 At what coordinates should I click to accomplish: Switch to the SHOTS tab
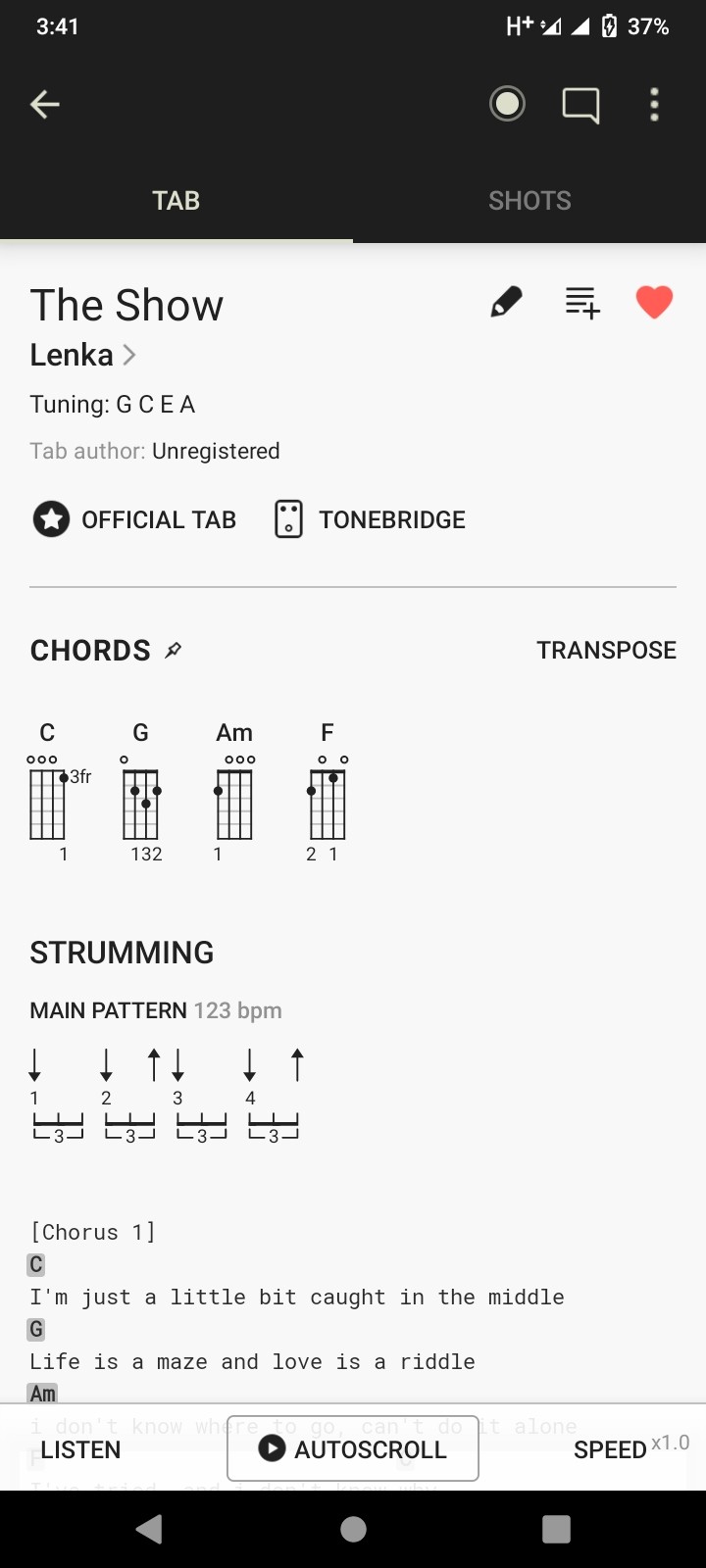(529, 201)
